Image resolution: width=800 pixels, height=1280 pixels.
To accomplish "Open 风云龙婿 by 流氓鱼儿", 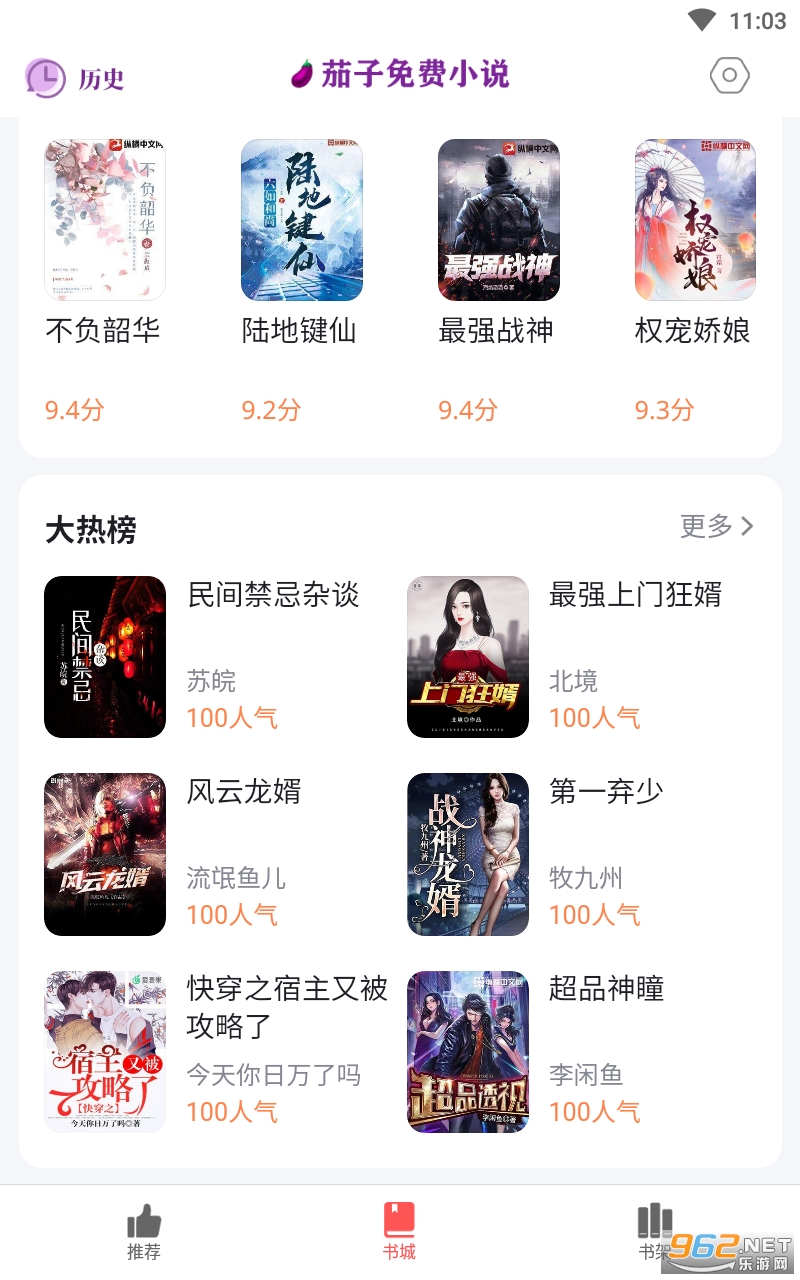I will (x=105, y=854).
